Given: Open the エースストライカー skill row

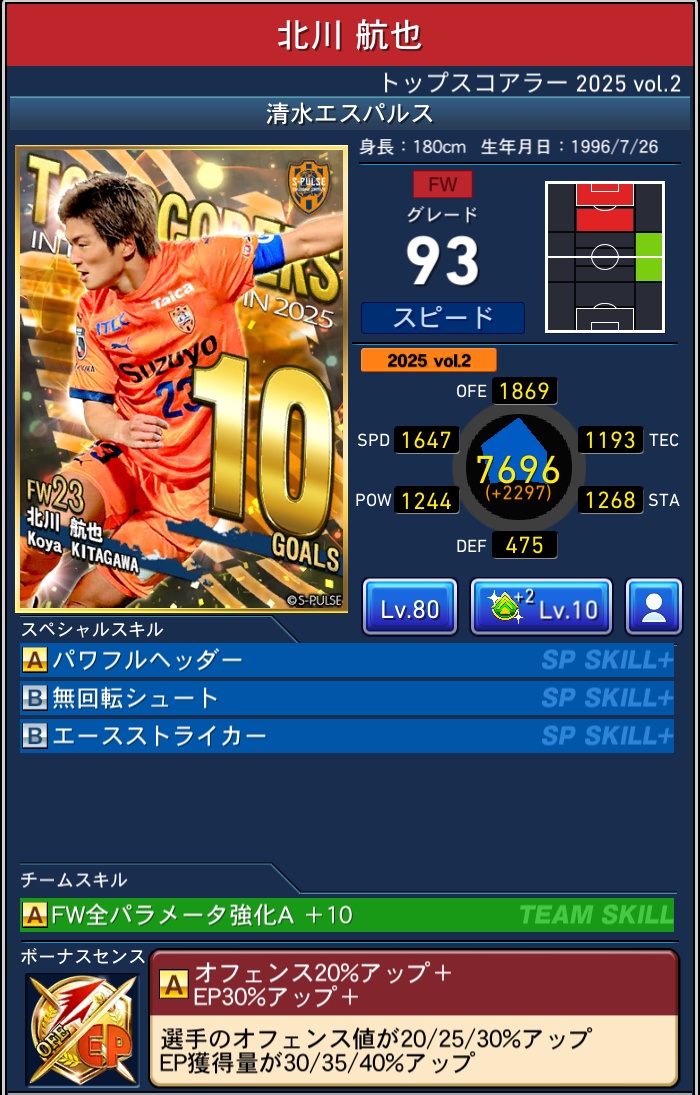Looking at the screenshot, I should [x=346, y=736].
